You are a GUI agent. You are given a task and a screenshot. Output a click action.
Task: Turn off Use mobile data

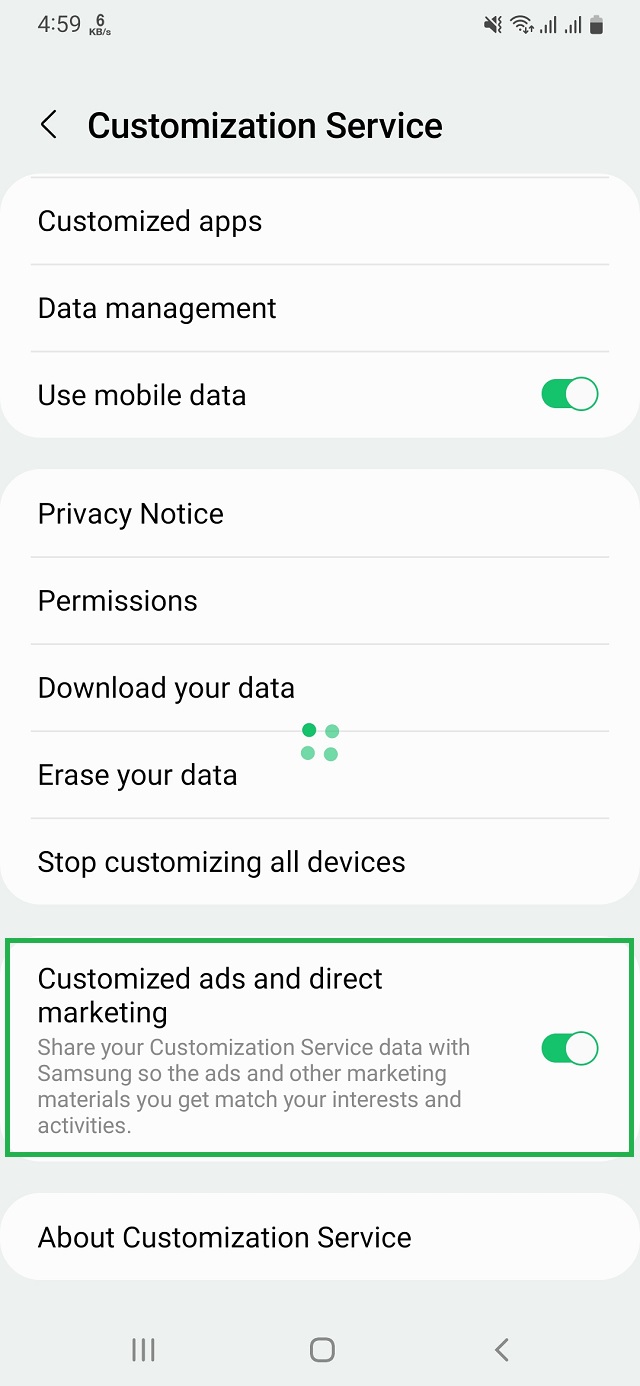[x=569, y=395]
